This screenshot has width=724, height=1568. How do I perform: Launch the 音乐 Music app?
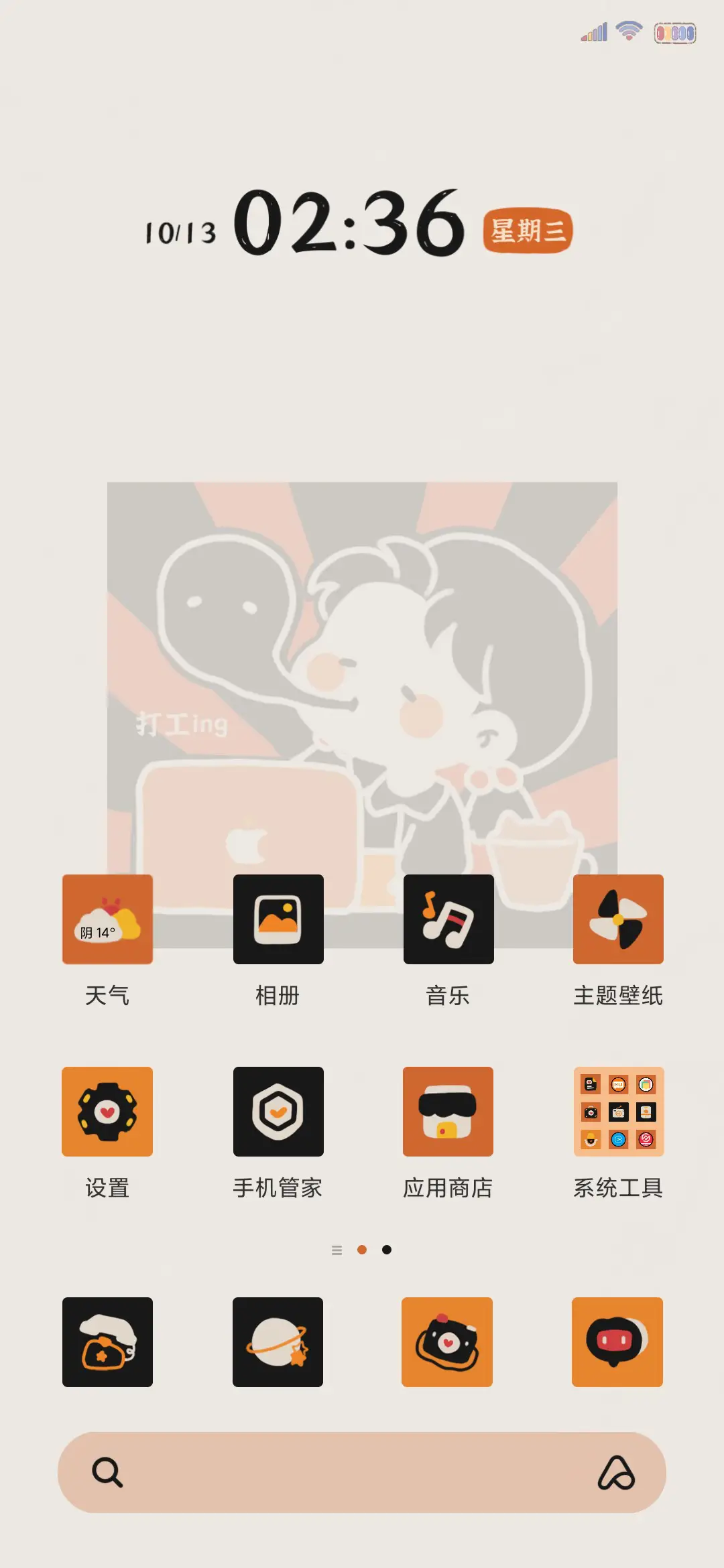click(x=448, y=919)
